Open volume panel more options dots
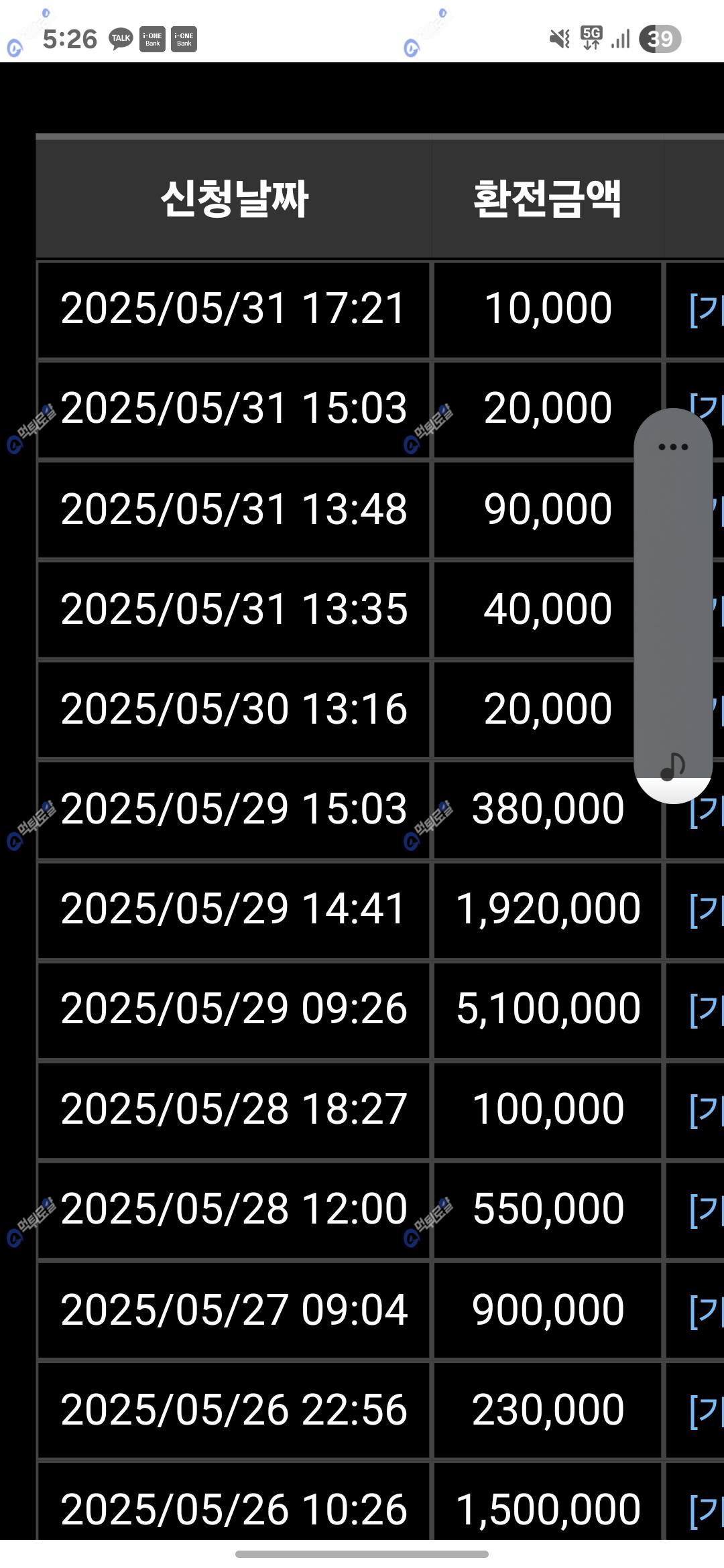 [673, 447]
